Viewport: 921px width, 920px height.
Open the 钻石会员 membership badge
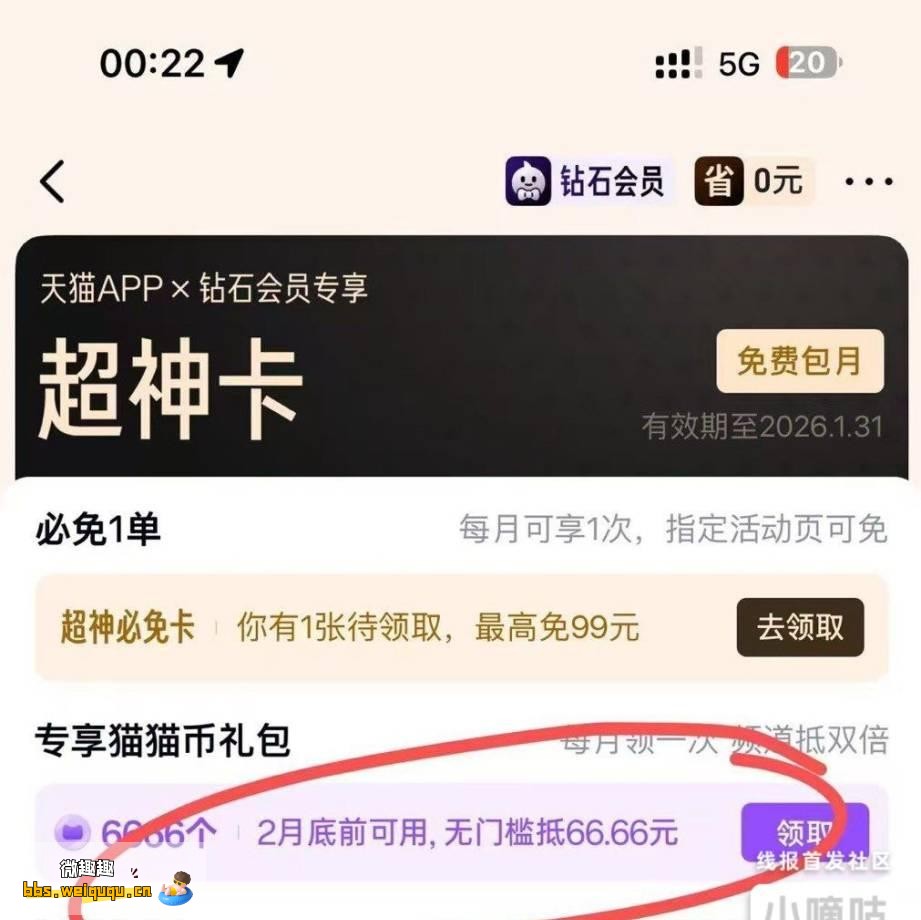[588, 182]
